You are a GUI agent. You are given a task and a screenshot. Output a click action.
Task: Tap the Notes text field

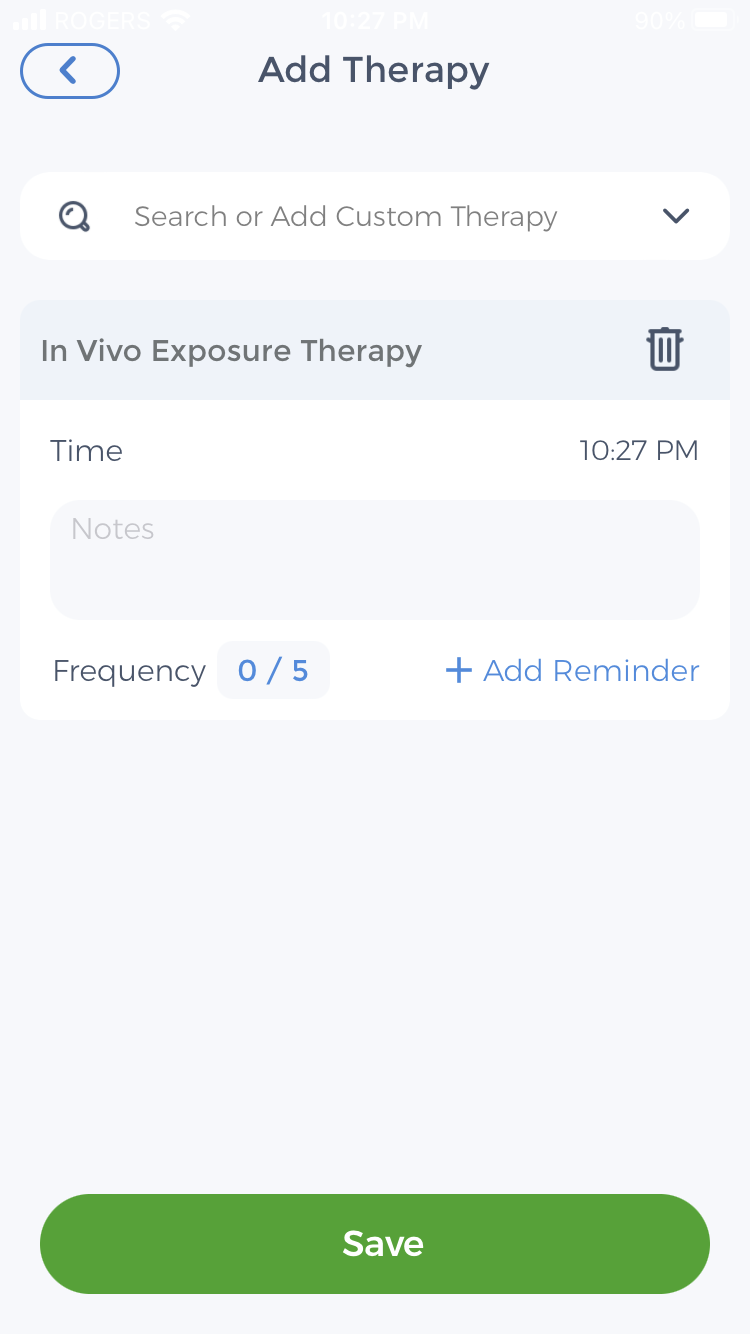(x=375, y=560)
